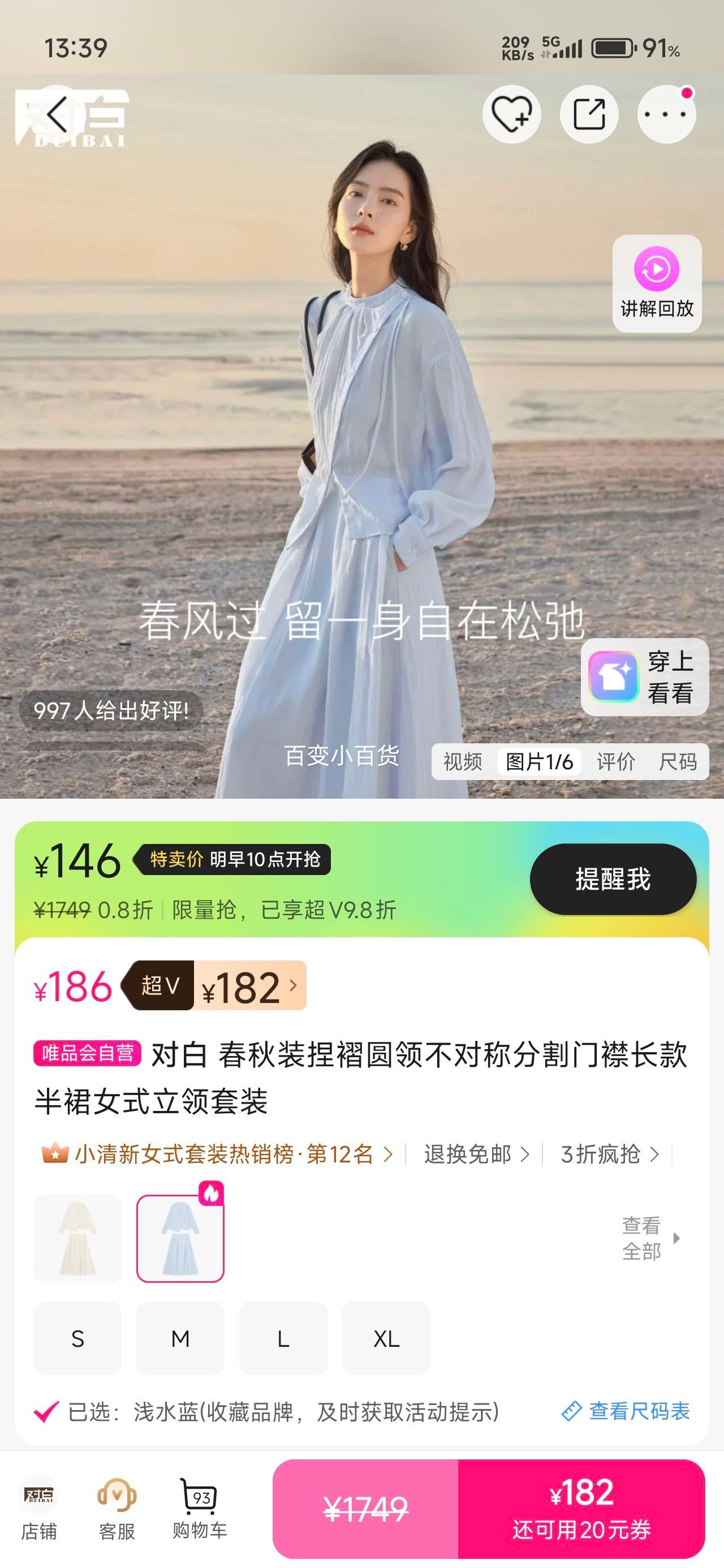Open the 购物车 shopping cart
The width and height of the screenshot is (724, 1568).
200,1510
